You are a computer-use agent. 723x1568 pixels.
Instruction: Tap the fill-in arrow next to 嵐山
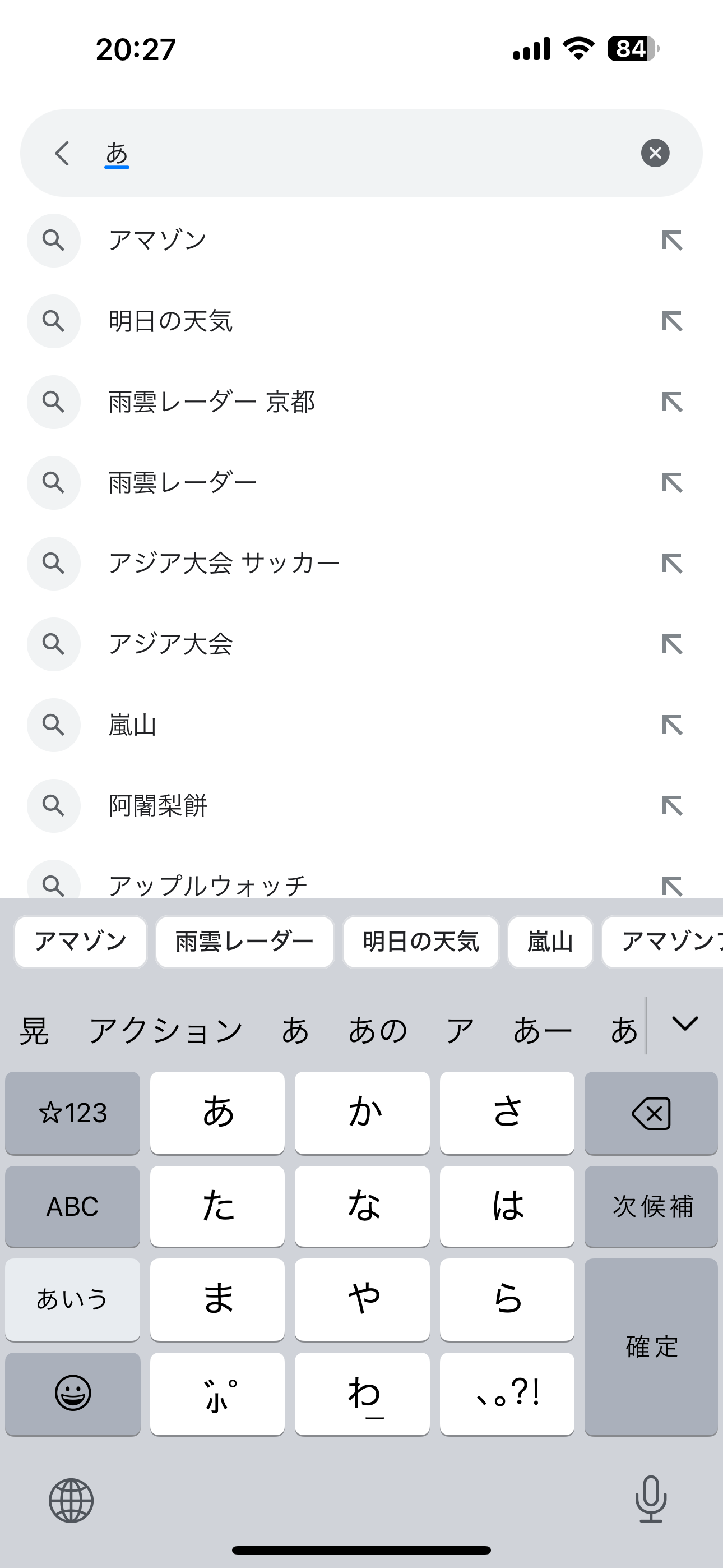(x=673, y=725)
